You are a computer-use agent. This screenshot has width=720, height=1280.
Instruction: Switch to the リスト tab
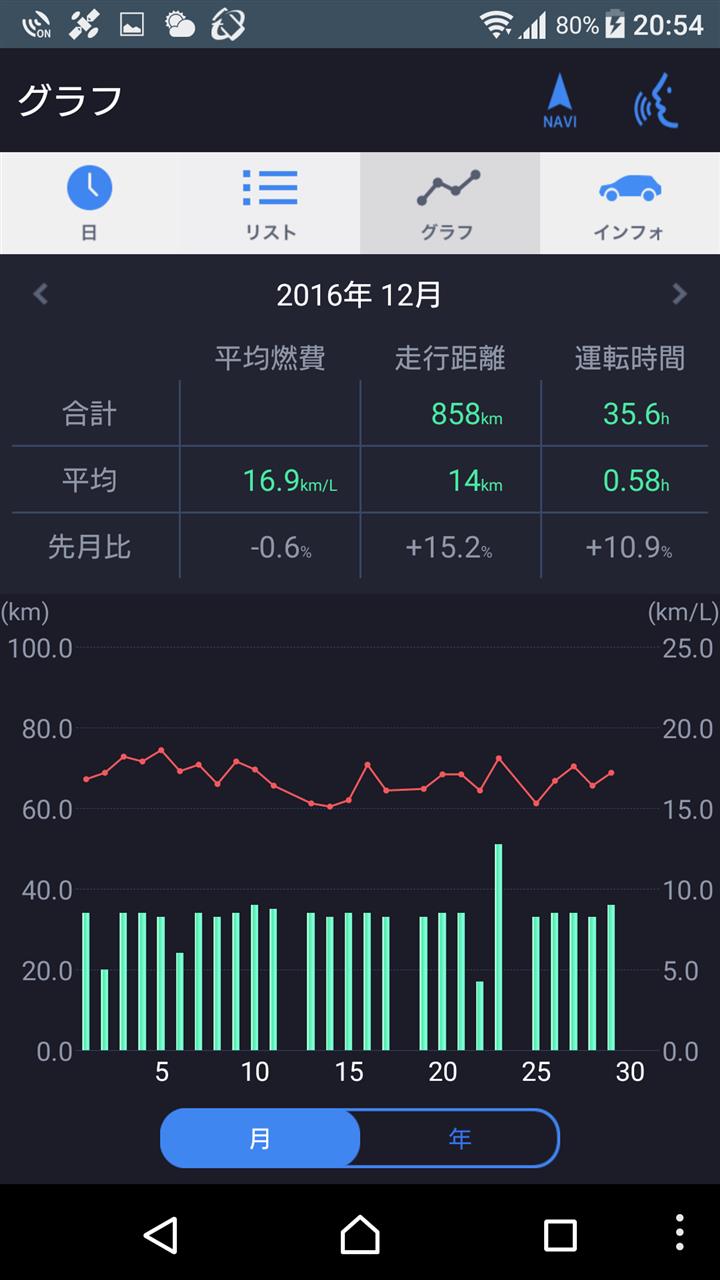click(270, 203)
